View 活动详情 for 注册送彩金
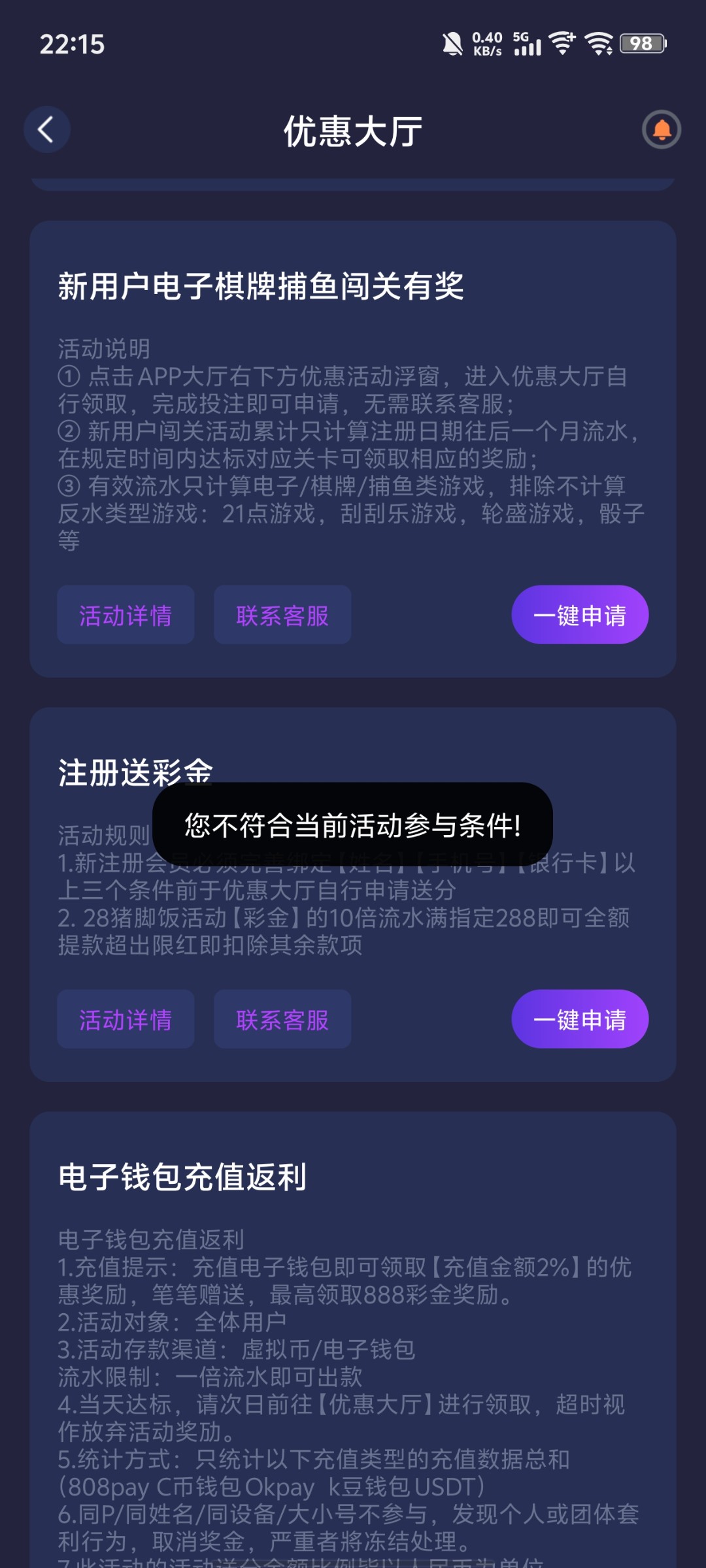This screenshot has height=1568, width=706. (x=126, y=1019)
